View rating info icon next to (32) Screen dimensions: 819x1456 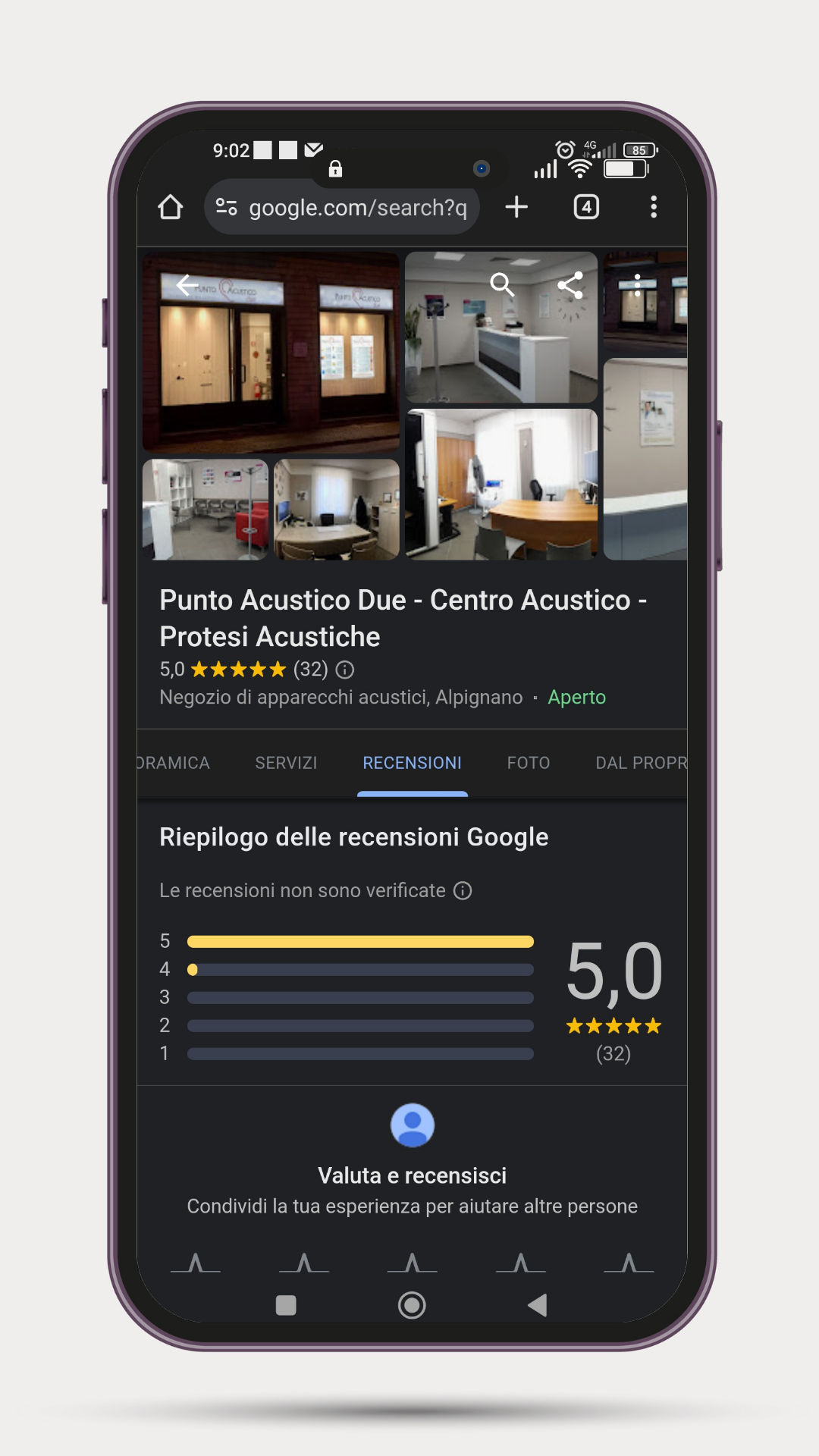[345, 670]
